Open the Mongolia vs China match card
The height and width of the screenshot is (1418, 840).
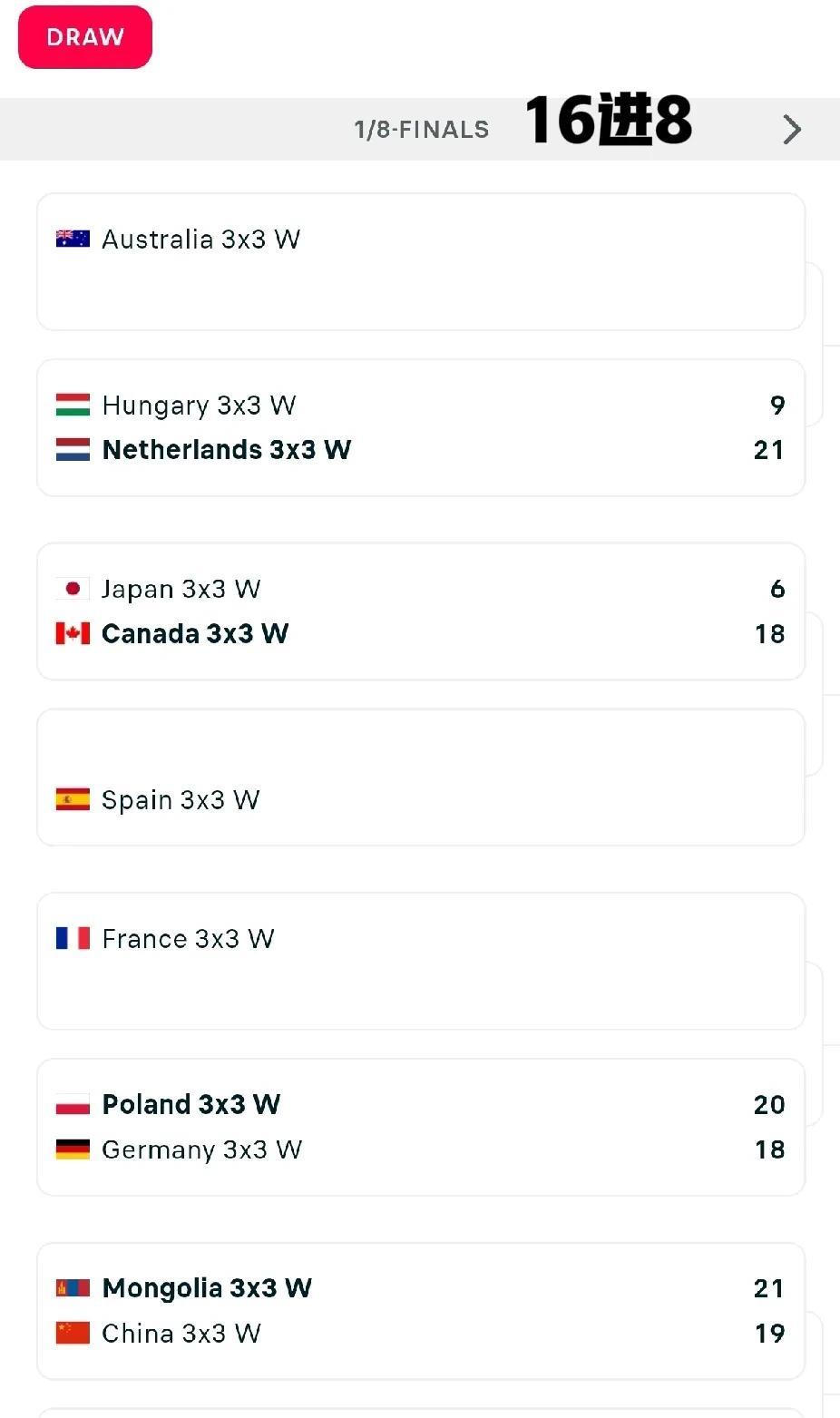421,1311
